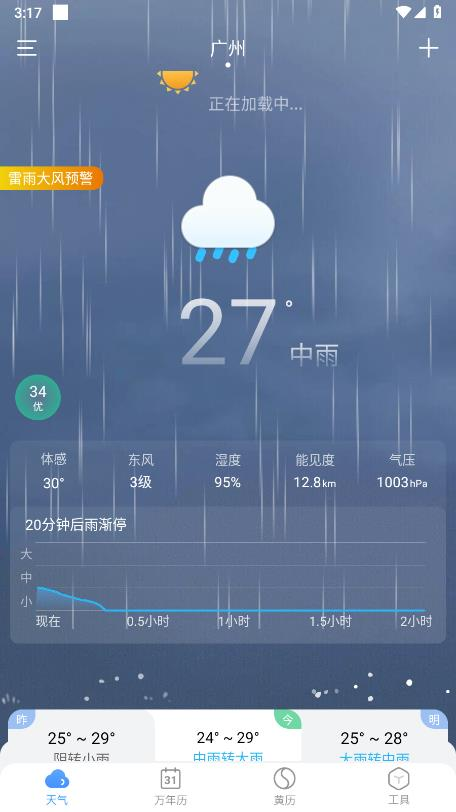This screenshot has width=456, height=812.
Task: Open today's forecast card 24°~29°
Action: pyautogui.click(x=228, y=736)
